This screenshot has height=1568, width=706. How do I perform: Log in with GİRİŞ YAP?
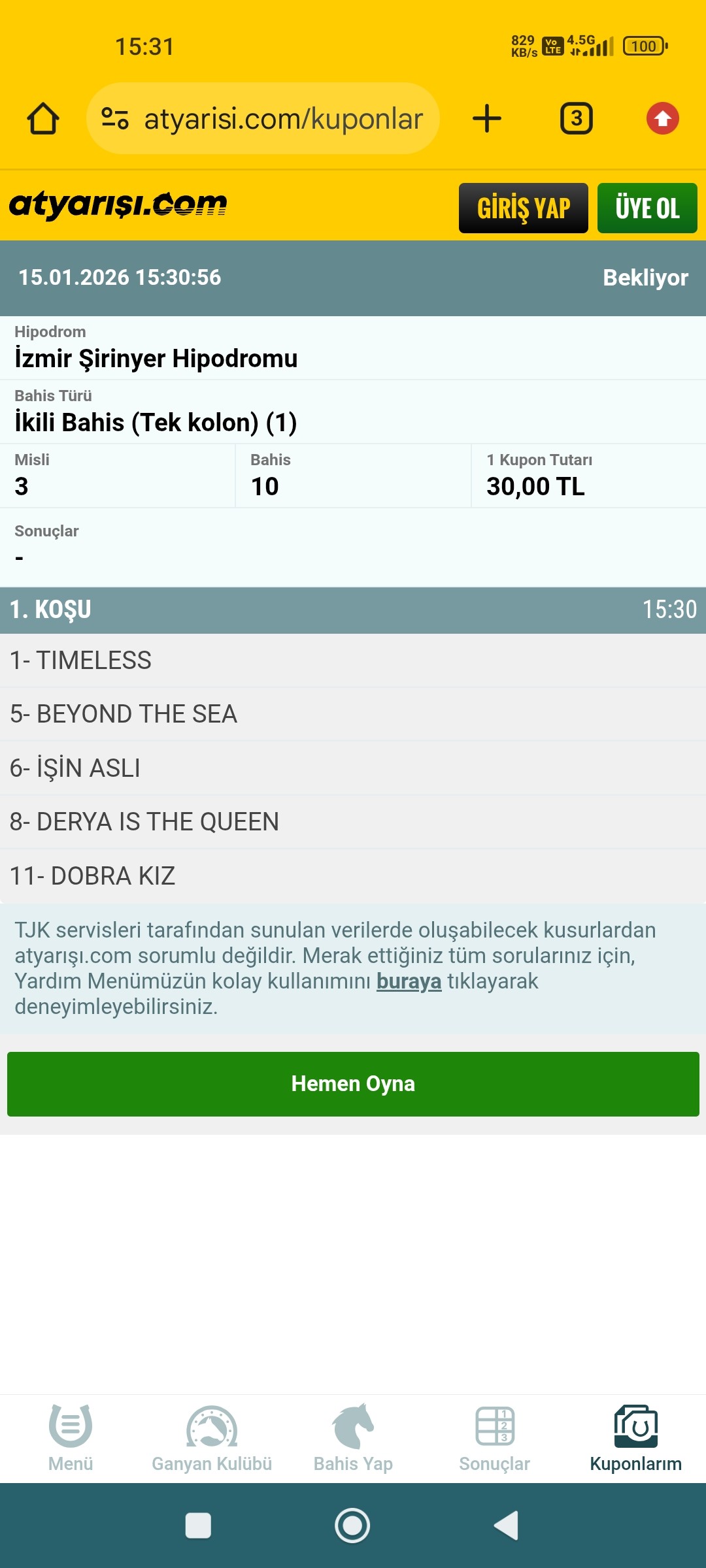pyautogui.click(x=523, y=208)
